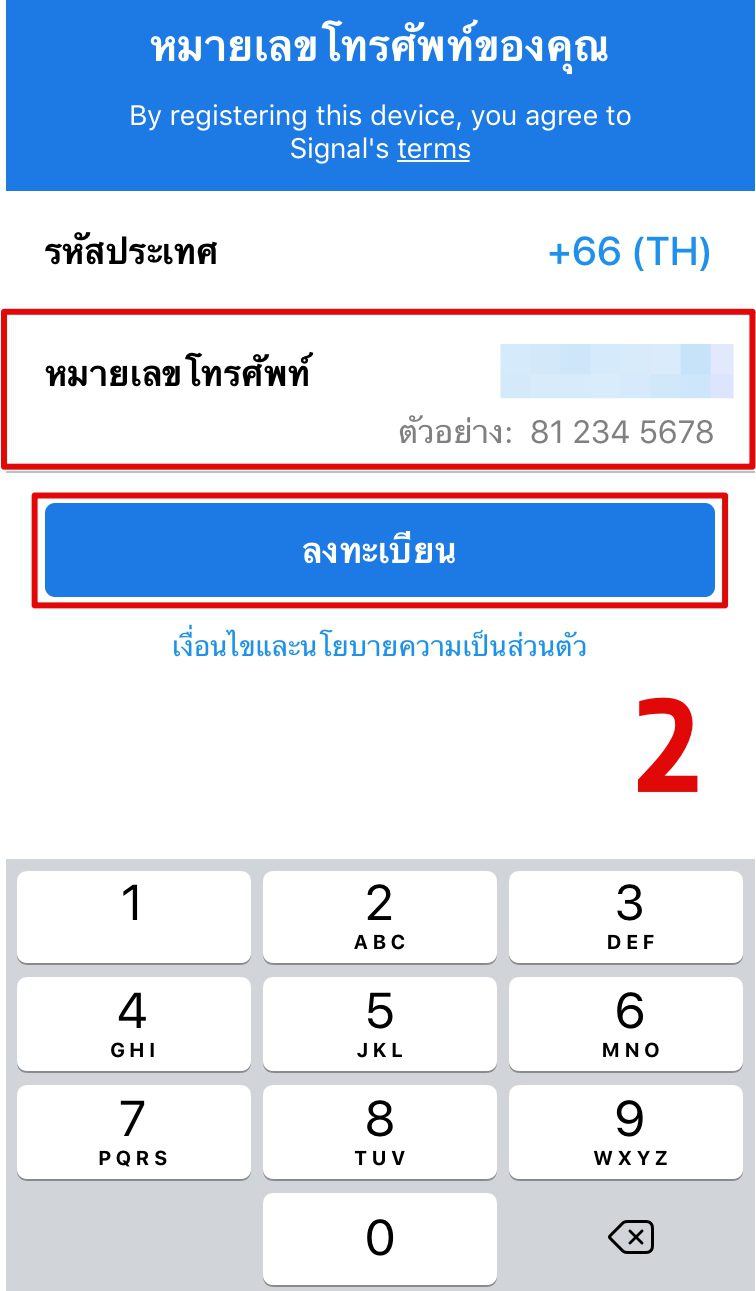Image resolution: width=756 pixels, height=1291 pixels.
Task: Change the +66 (TH) country code
Action: (629, 253)
